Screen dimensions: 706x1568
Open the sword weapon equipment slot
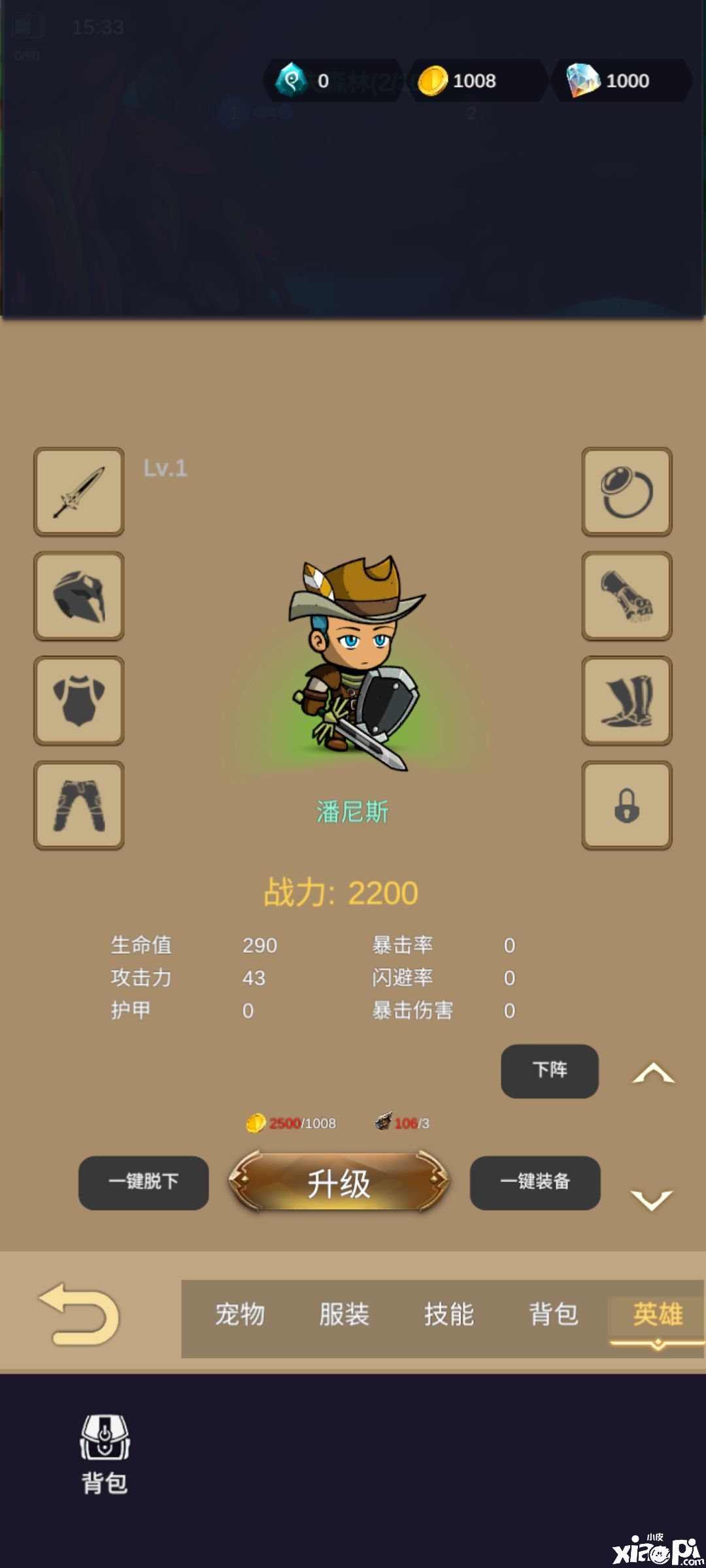point(79,491)
